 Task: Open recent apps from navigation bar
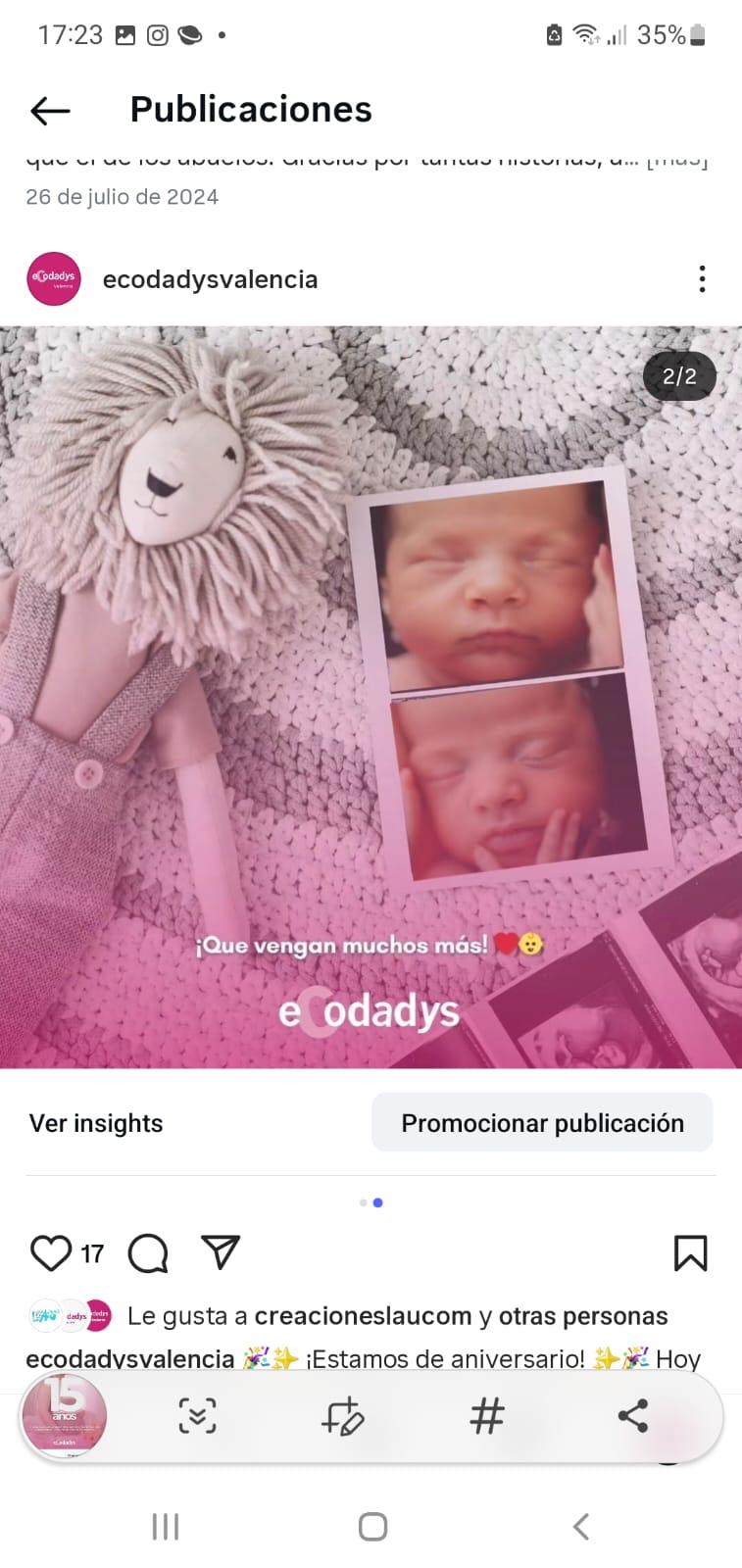pyautogui.click(x=165, y=1526)
